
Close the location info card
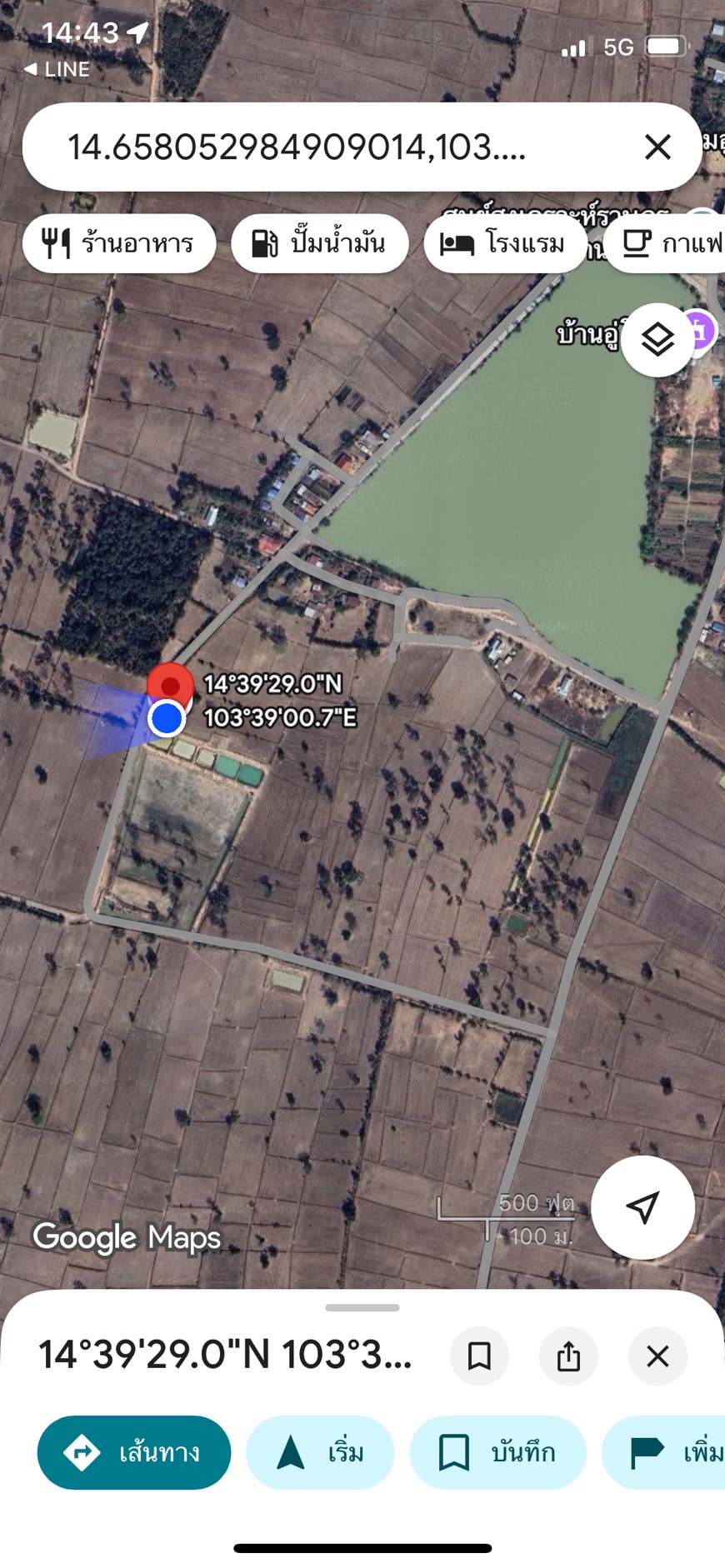point(657,1356)
